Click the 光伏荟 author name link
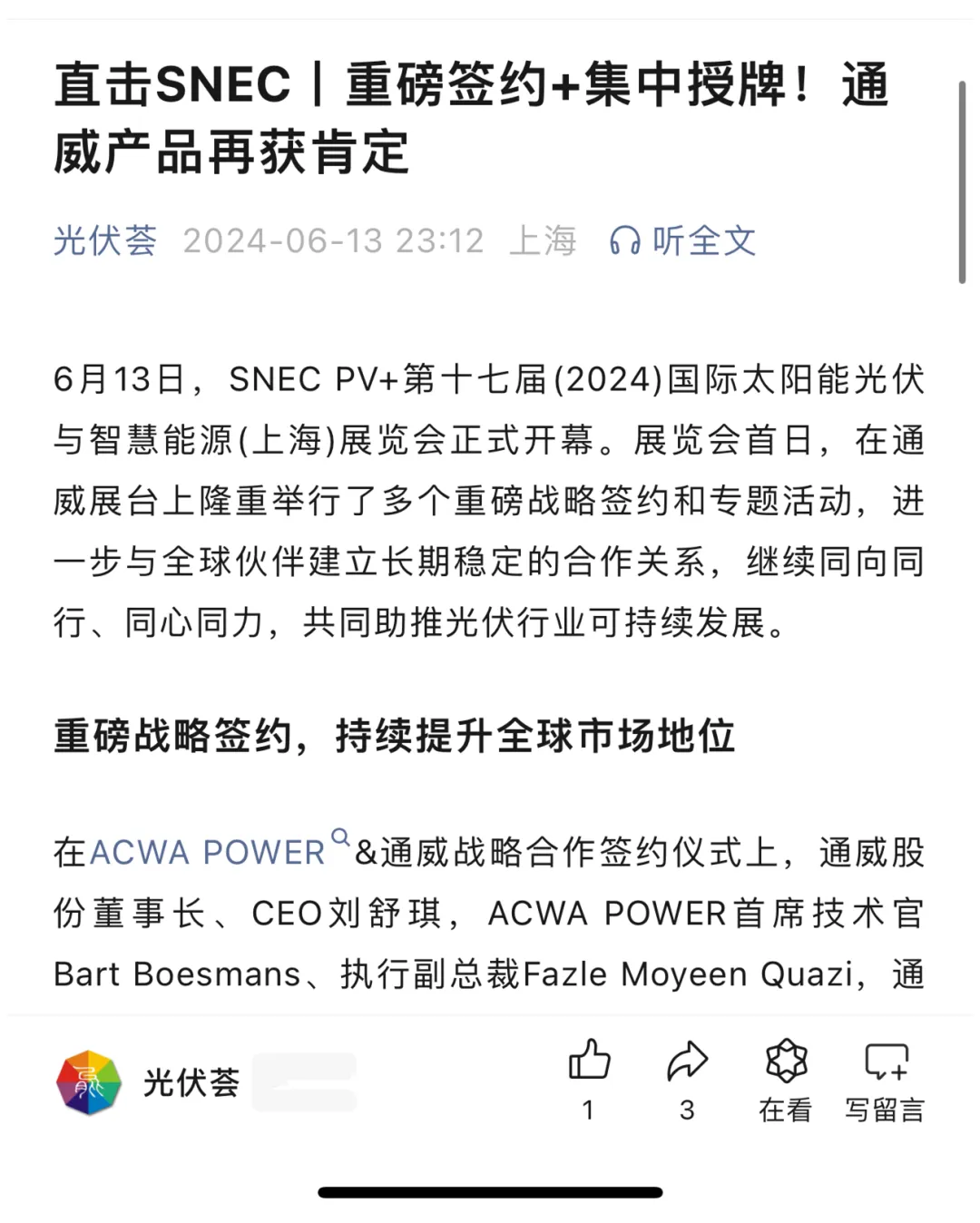Image resolution: width=980 pixels, height=1223 pixels. (x=103, y=240)
